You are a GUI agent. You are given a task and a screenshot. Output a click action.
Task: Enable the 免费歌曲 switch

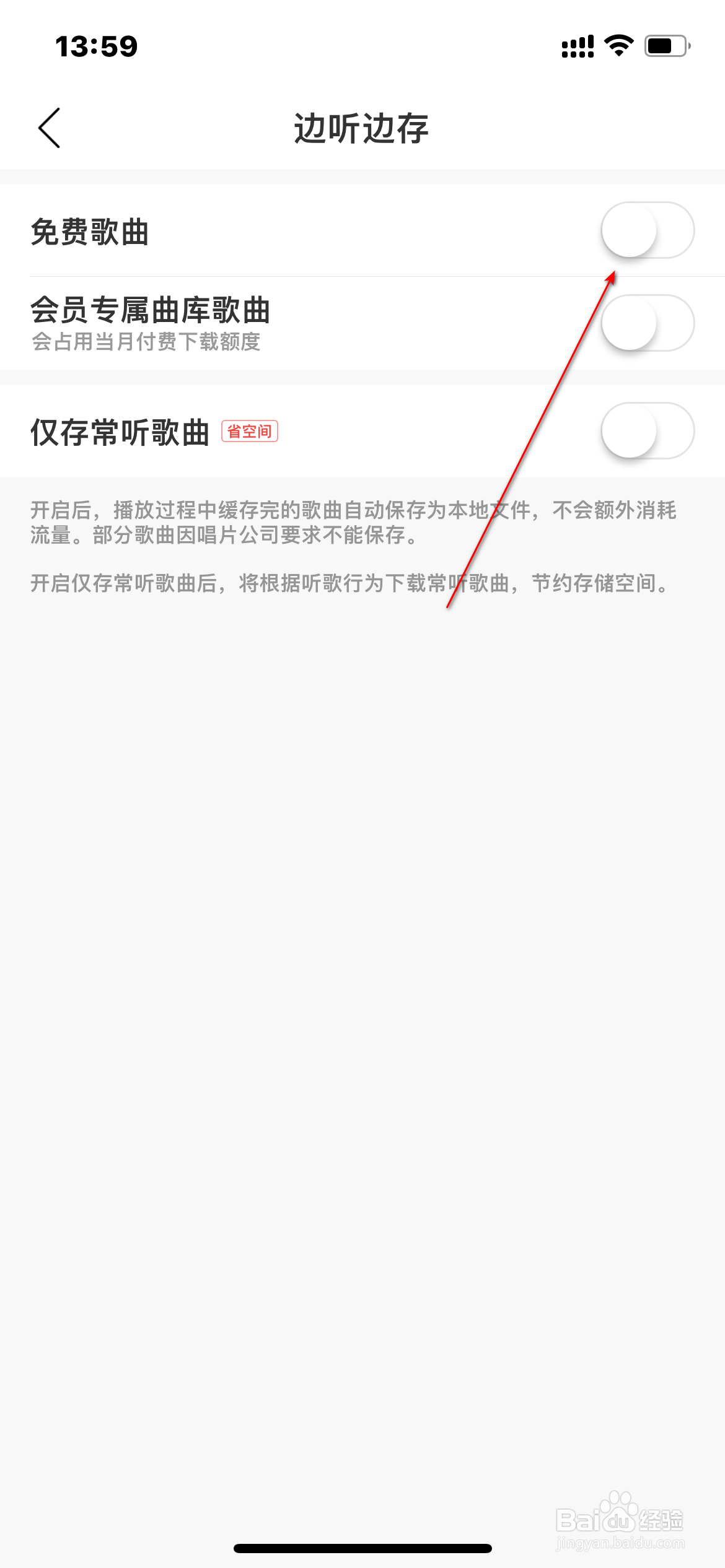click(647, 230)
